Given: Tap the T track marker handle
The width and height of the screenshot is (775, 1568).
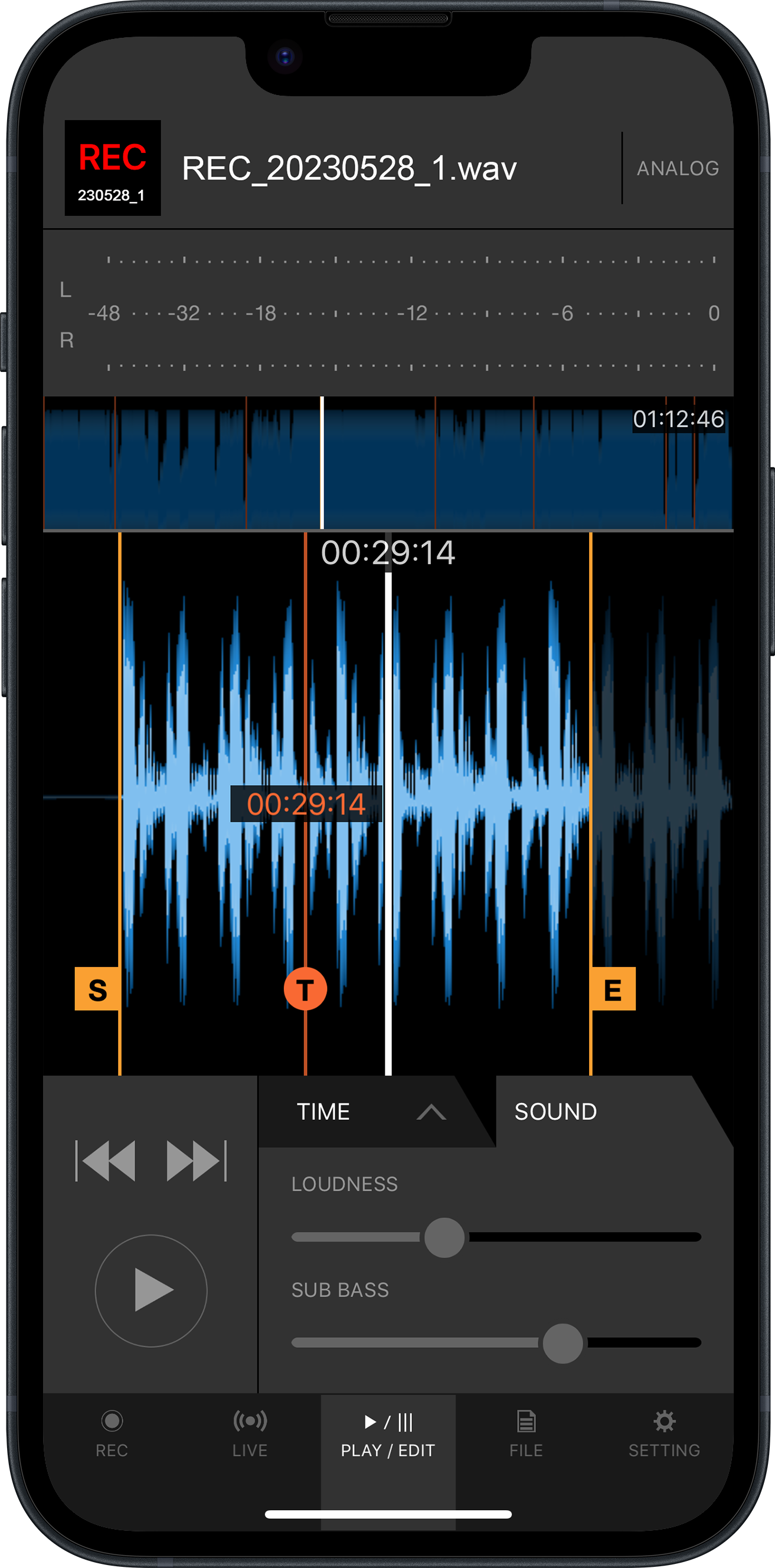Looking at the screenshot, I should pos(305,988).
